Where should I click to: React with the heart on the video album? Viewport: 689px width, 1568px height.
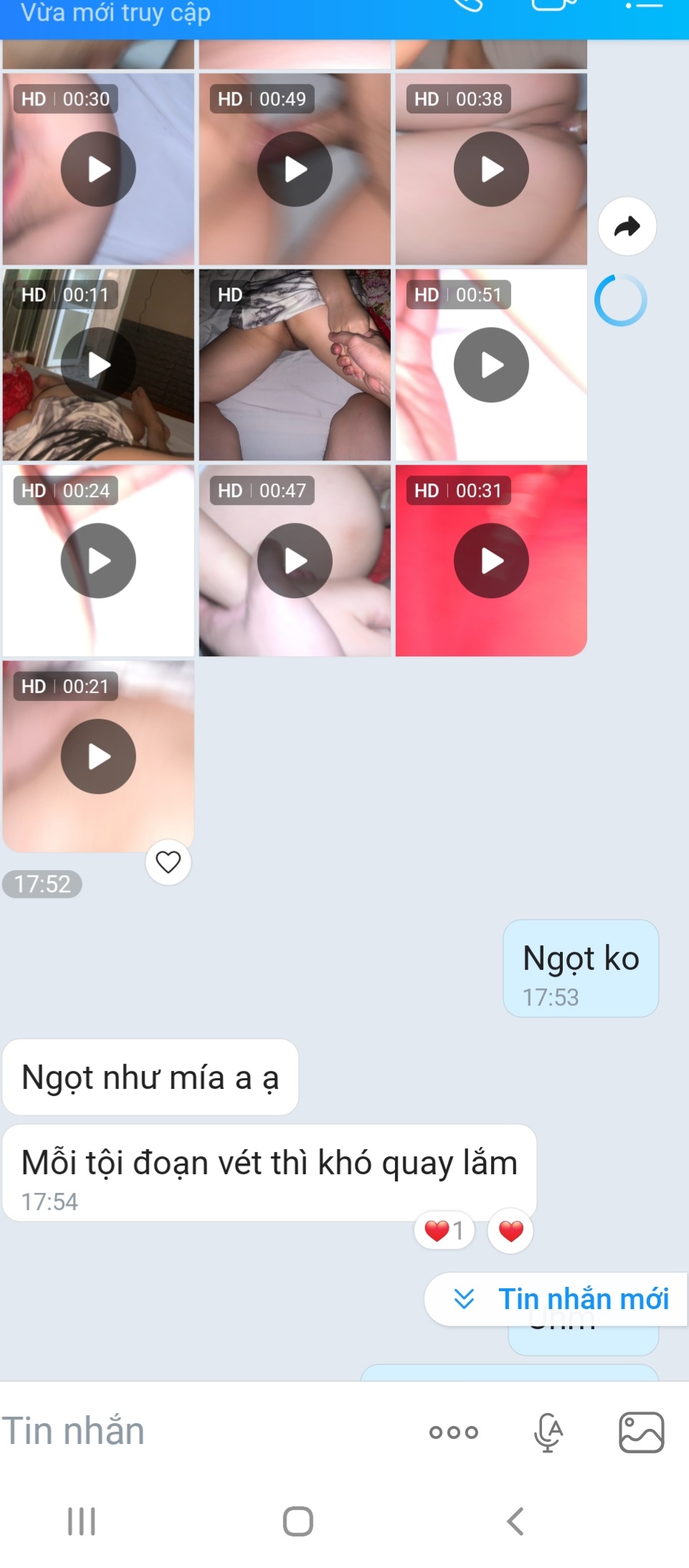(168, 861)
